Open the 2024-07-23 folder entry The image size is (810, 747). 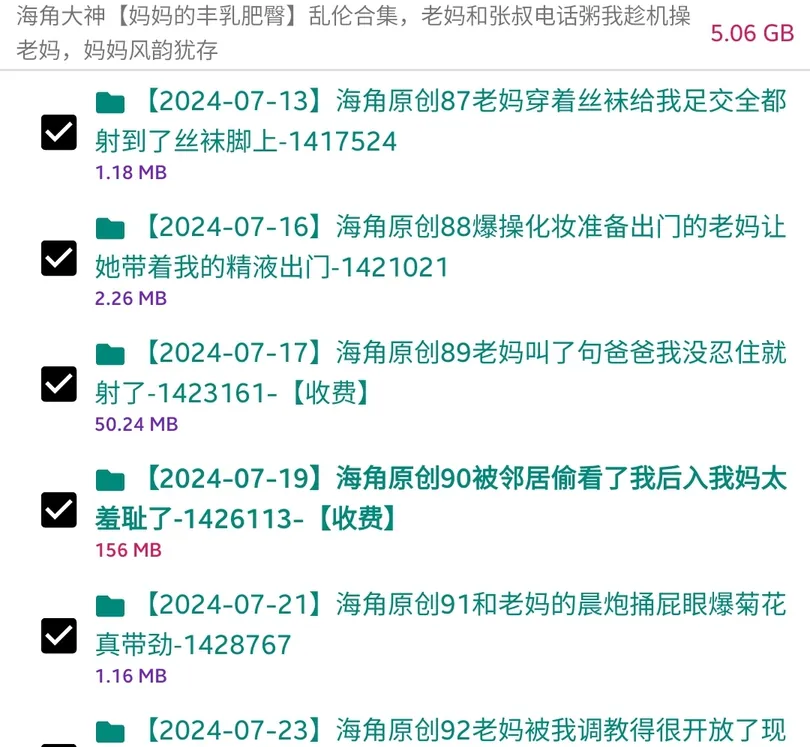(x=440, y=730)
